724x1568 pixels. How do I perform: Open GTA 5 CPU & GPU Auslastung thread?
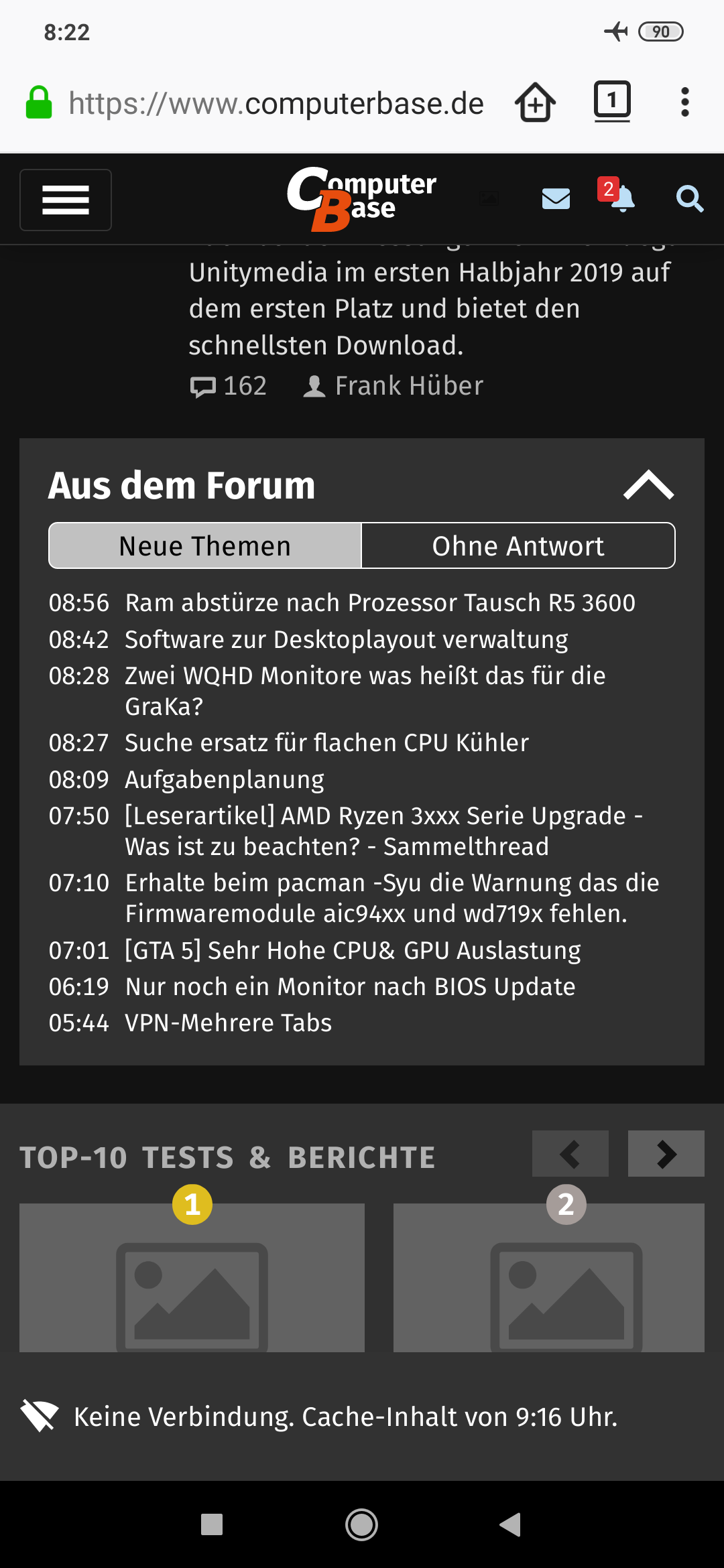point(353,951)
